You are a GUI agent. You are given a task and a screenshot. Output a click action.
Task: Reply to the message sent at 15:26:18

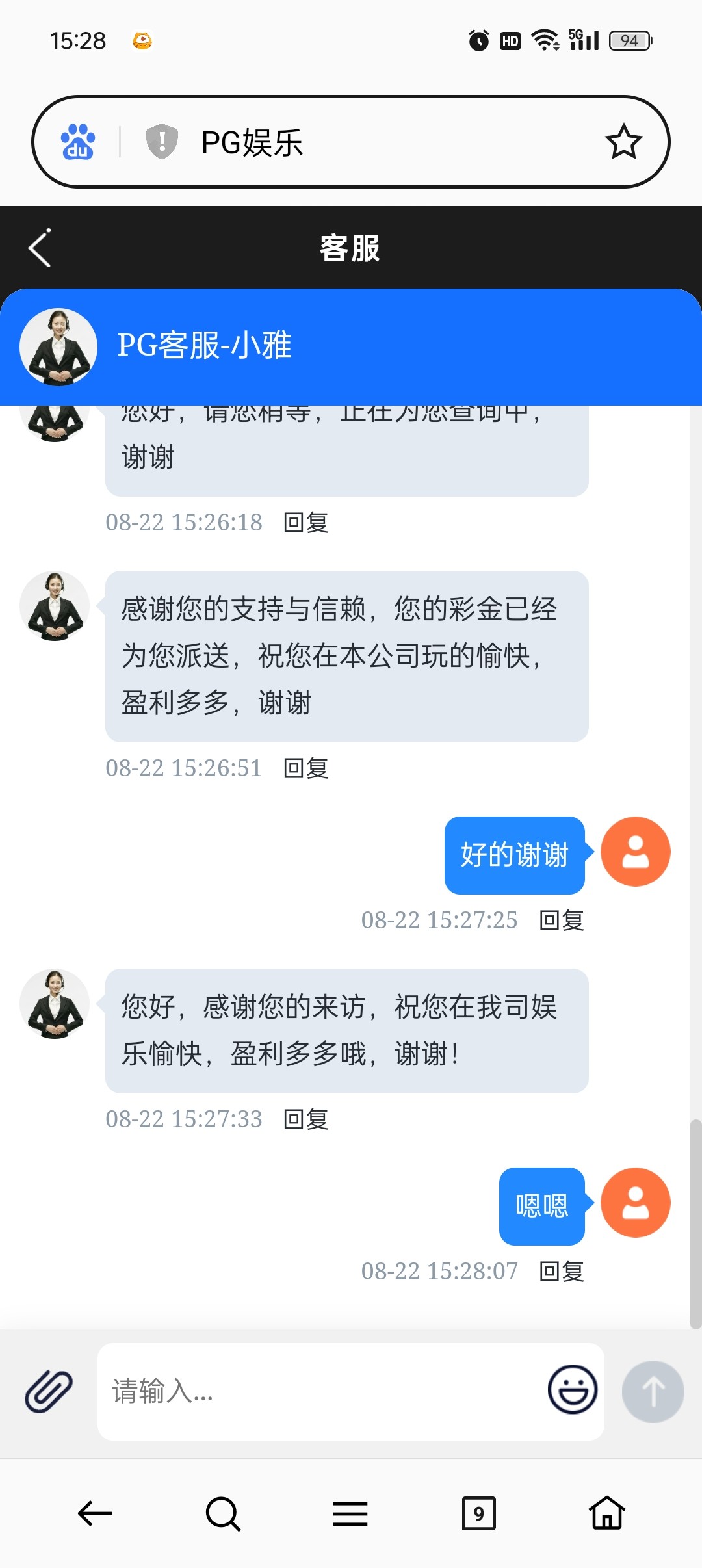pos(306,523)
